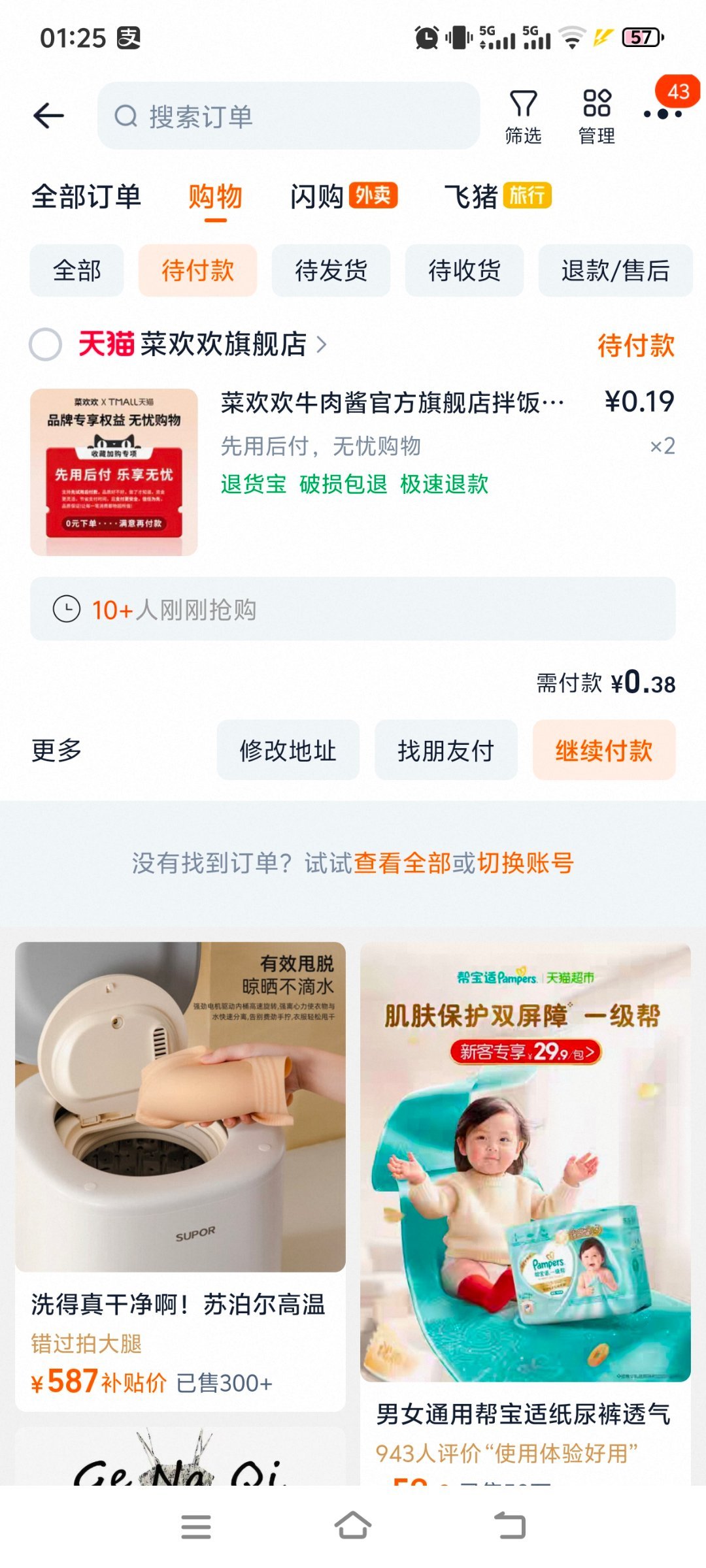Show 待发货 orders
Screen dimensions: 706x1568
click(x=331, y=270)
